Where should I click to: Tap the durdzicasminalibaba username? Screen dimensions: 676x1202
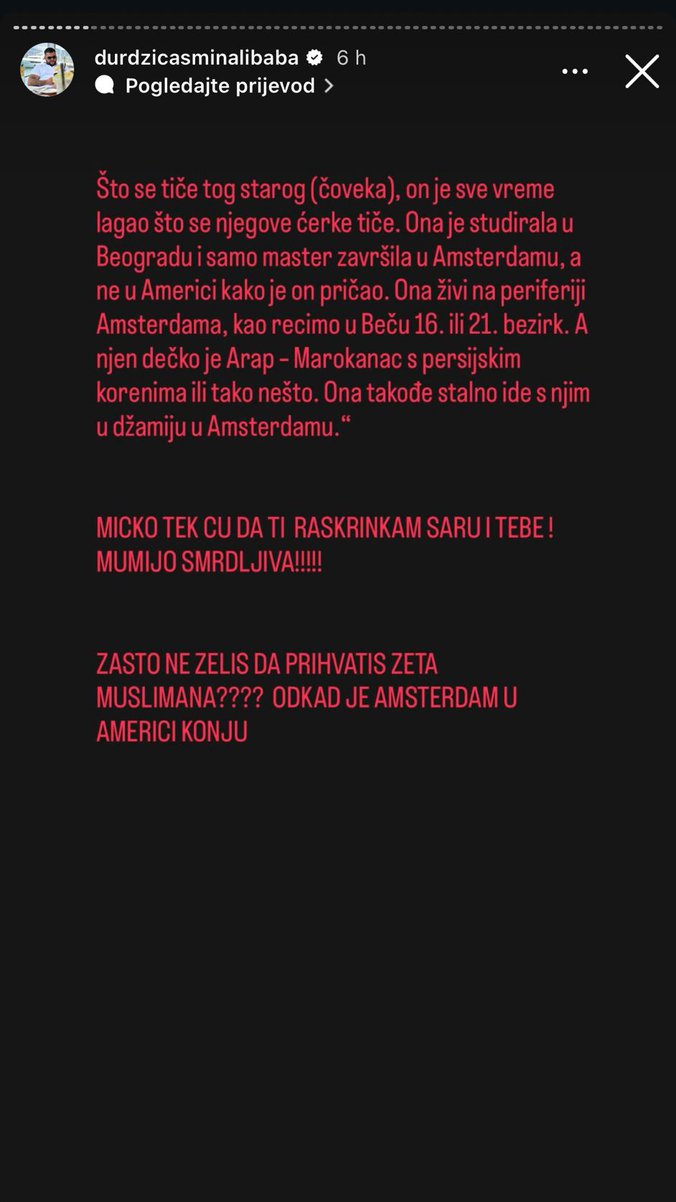(196, 58)
